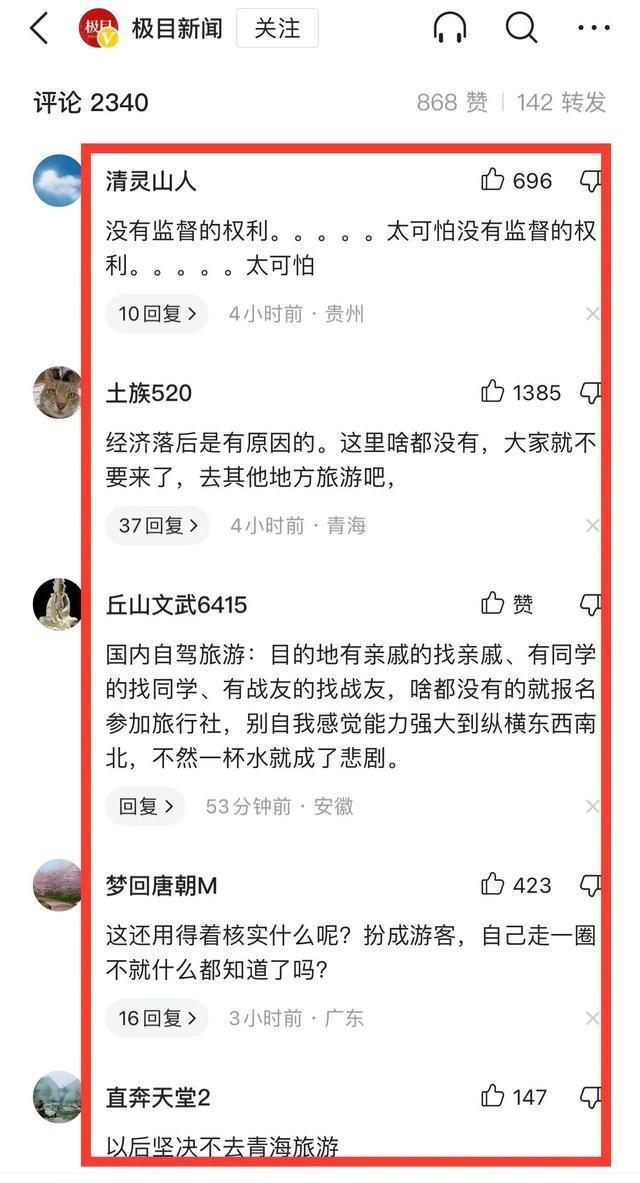Go back using the top arrow
This screenshot has height=1183, width=640.
(39, 29)
